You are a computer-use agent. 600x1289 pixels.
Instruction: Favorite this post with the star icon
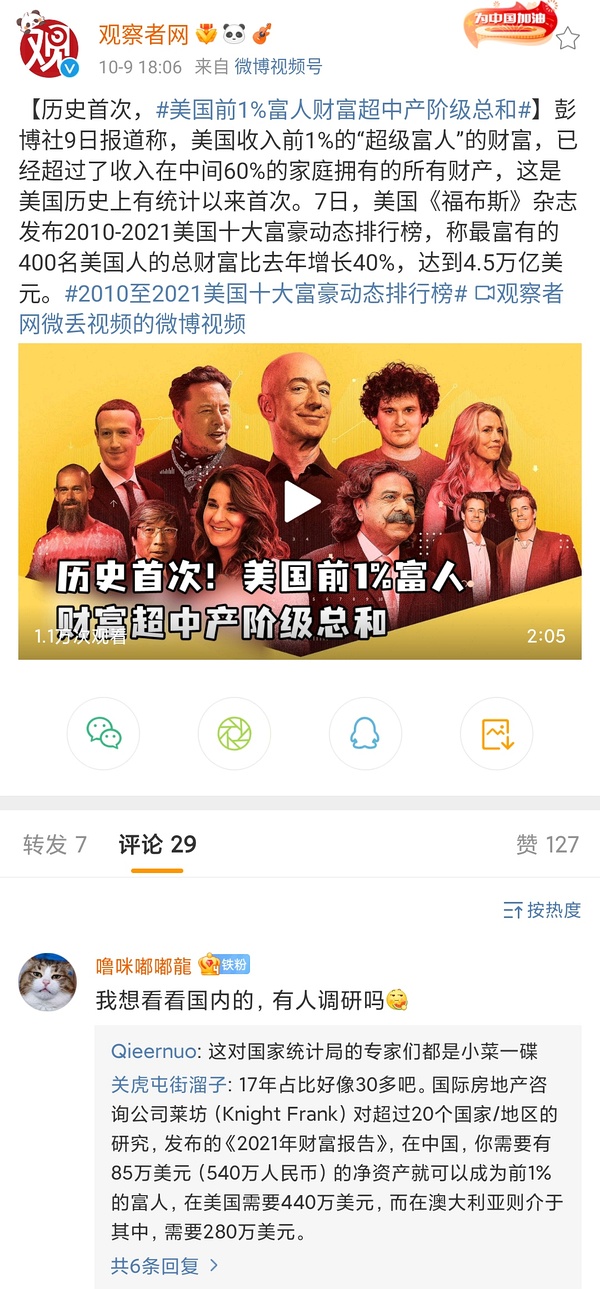point(568,38)
